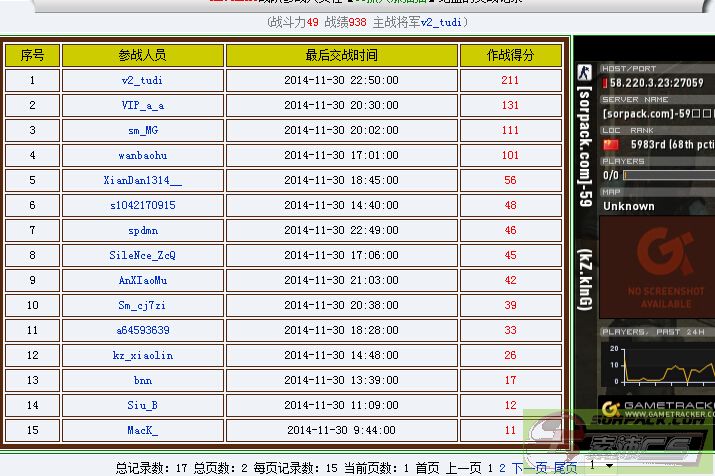
Task: Go to page 2 of results
Action: coord(503,467)
